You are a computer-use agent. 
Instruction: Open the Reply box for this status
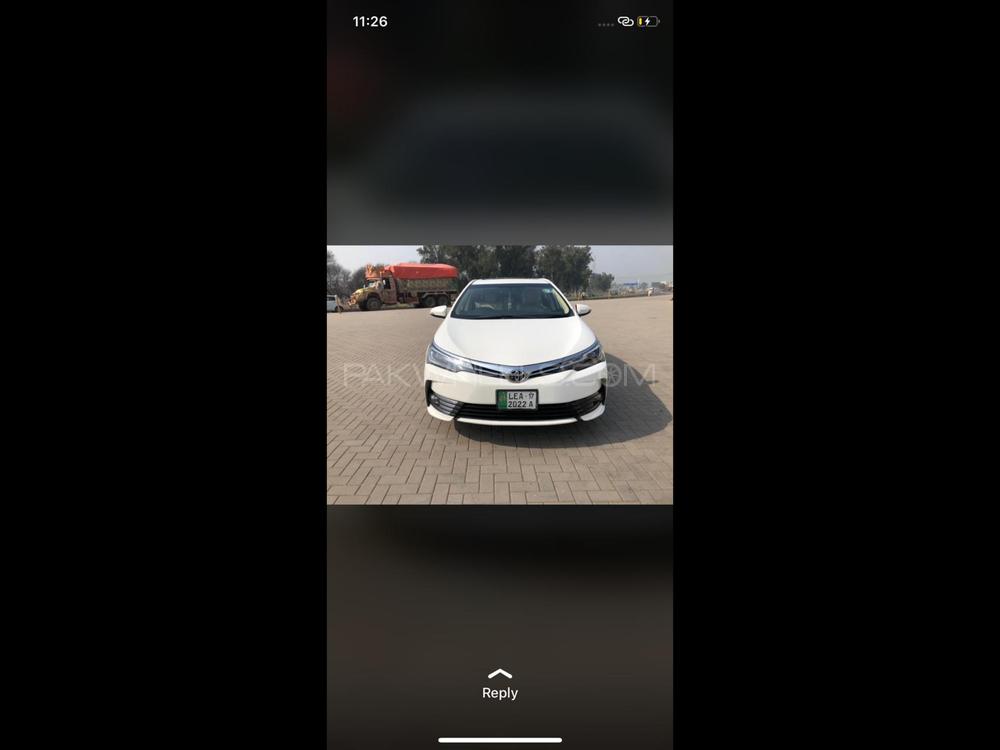499,686
